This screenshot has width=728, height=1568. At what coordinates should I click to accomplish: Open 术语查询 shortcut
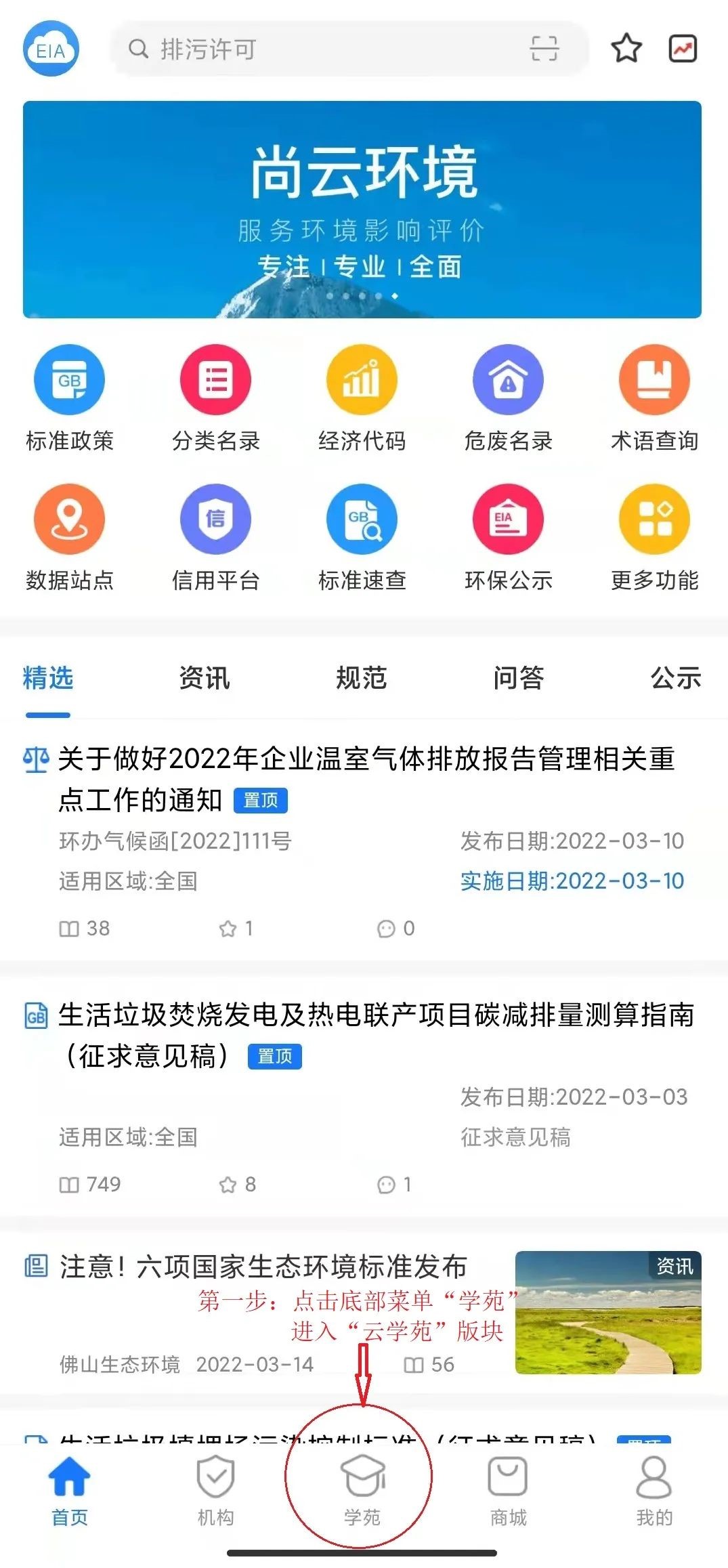(x=654, y=398)
